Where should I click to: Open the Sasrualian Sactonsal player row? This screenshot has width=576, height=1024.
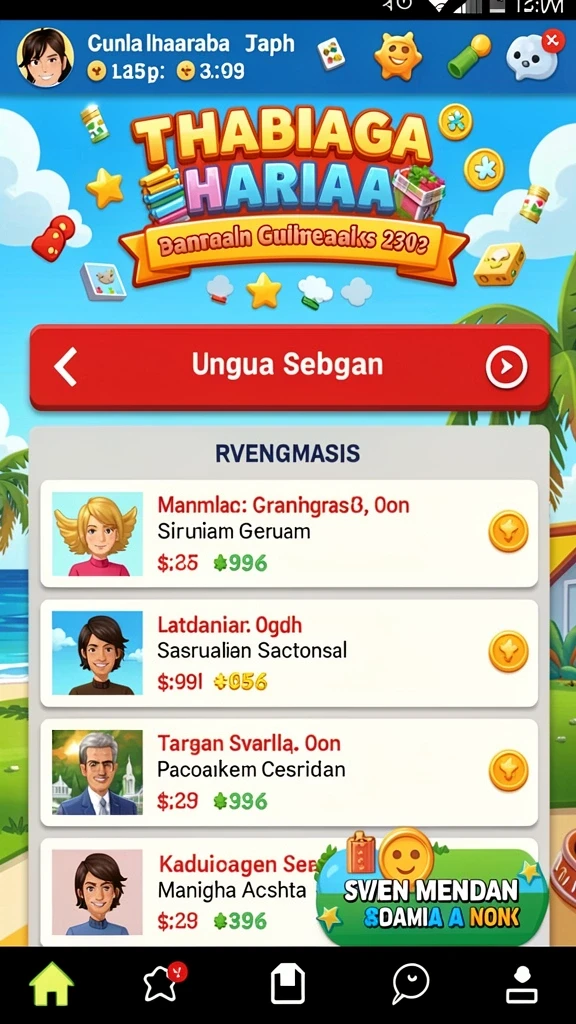point(289,653)
